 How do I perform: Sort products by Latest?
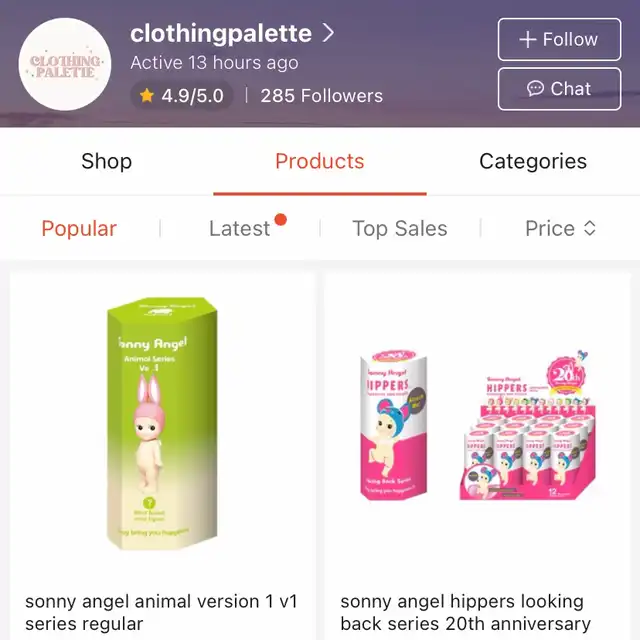pyautogui.click(x=240, y=228)
